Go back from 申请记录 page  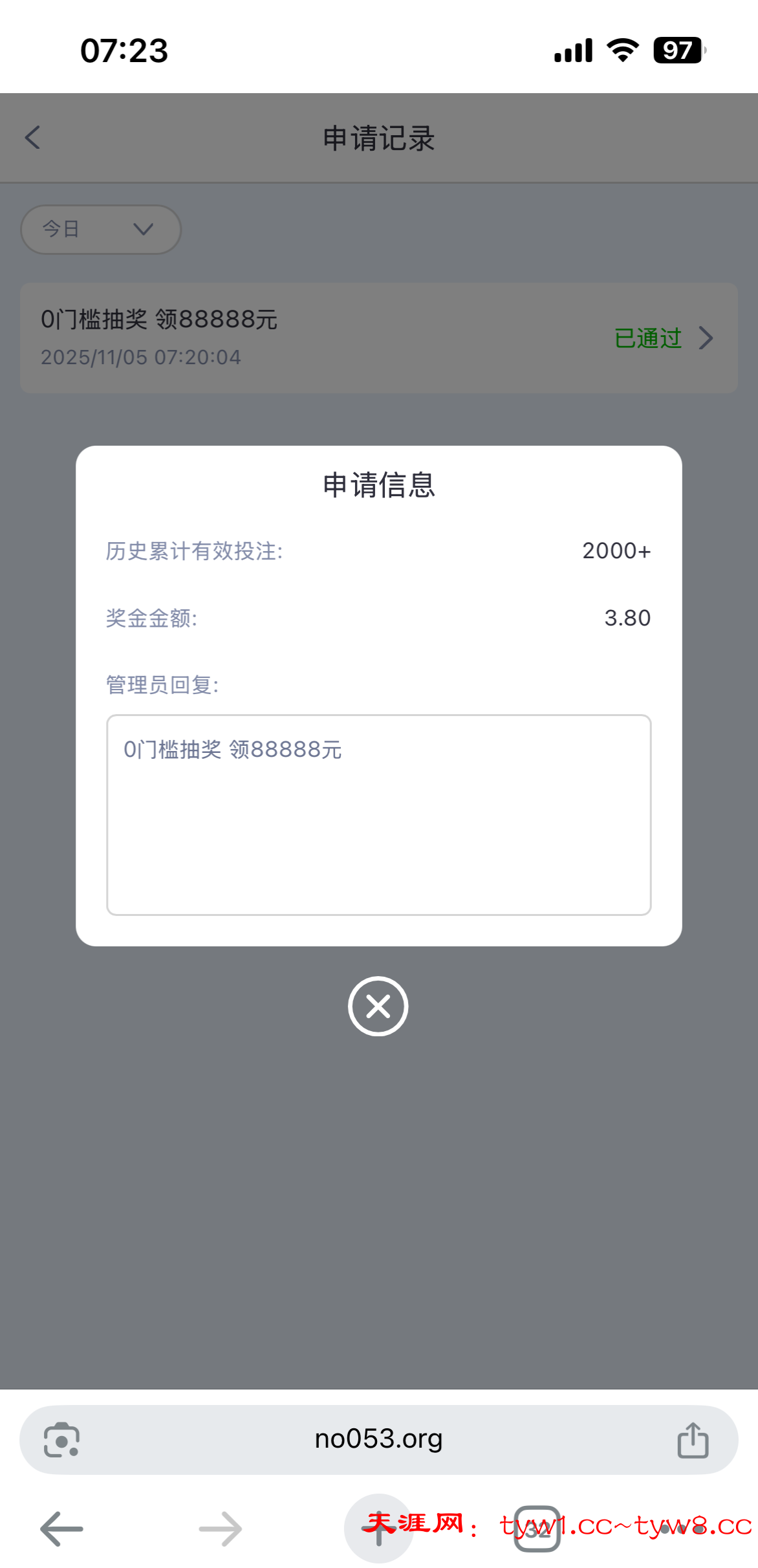(33, 137)
